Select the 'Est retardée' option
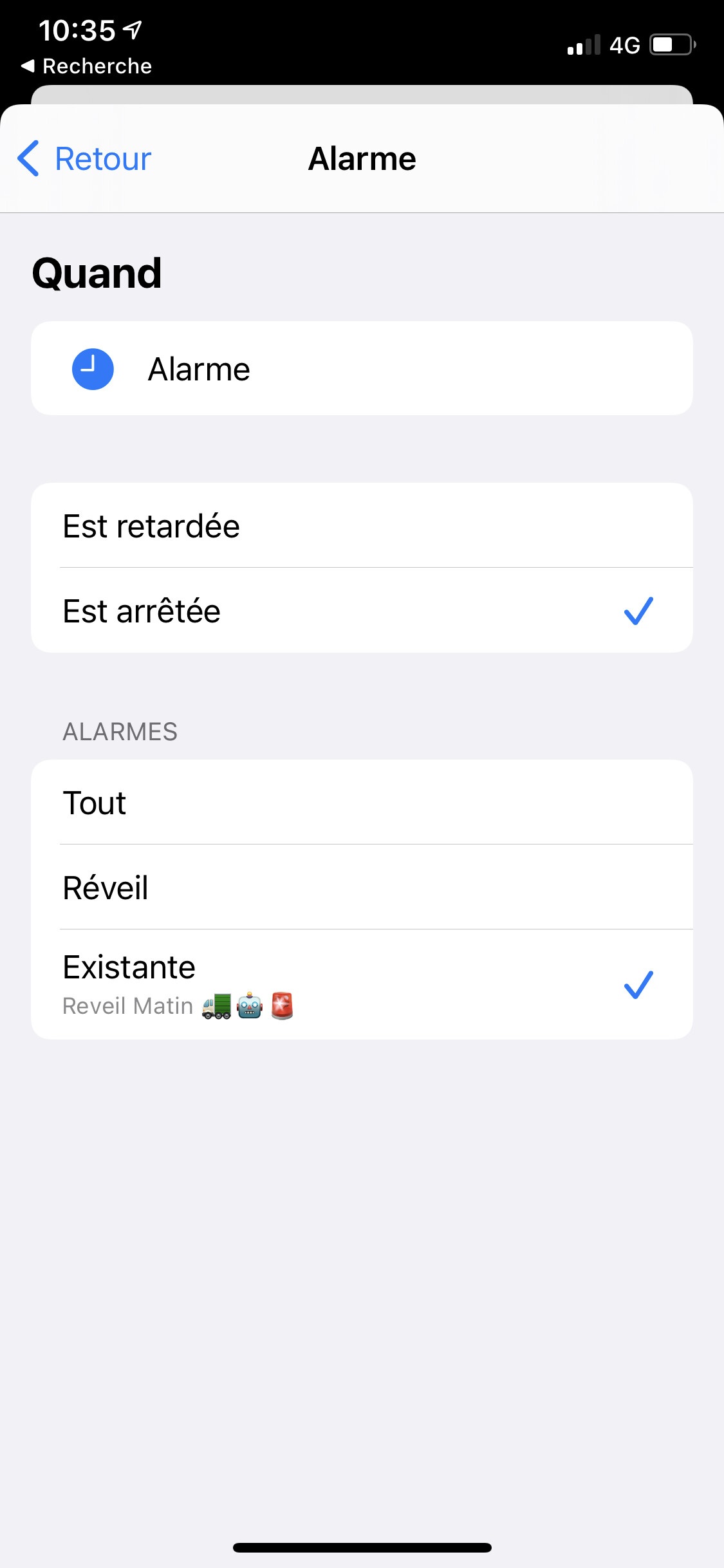 click(362, 526)
